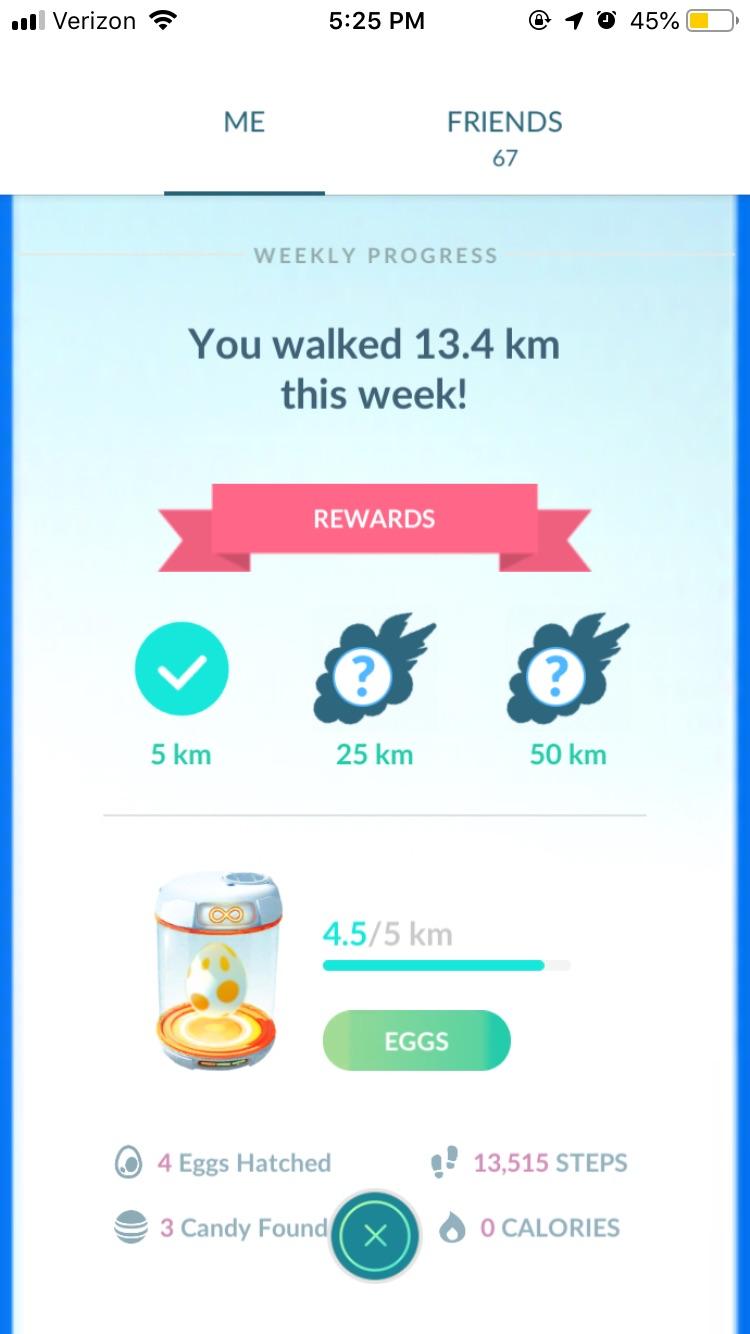Tap the water drop icon beside CALORIES
This screenshot has width=750, height=1334.
click(x=453, y=1228)
